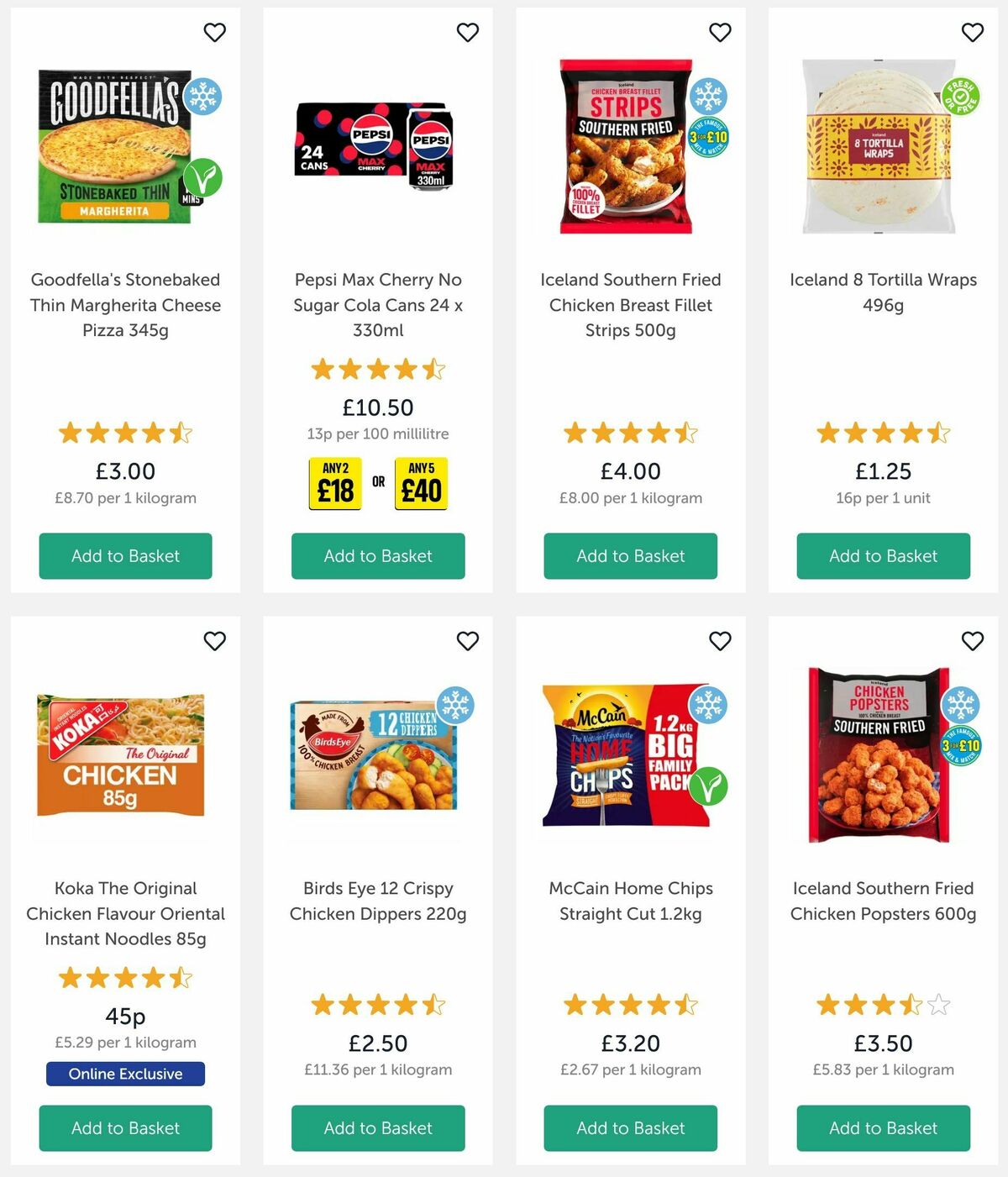Favourite the Goodfella's pizza with heart icon
The height and width of the screenshot is (1177, 1008).
[215, 33]
